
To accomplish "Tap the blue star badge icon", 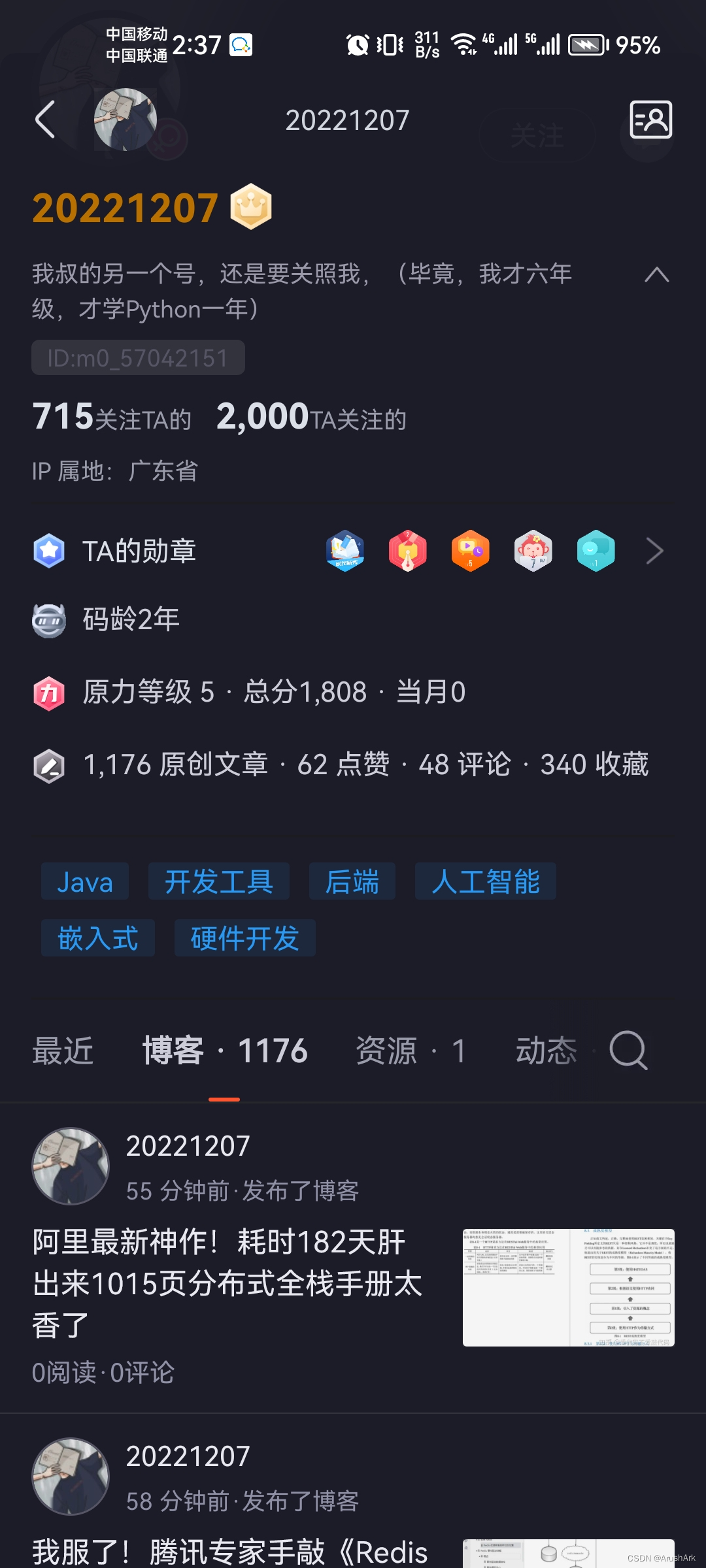I will tap(49, 551).
